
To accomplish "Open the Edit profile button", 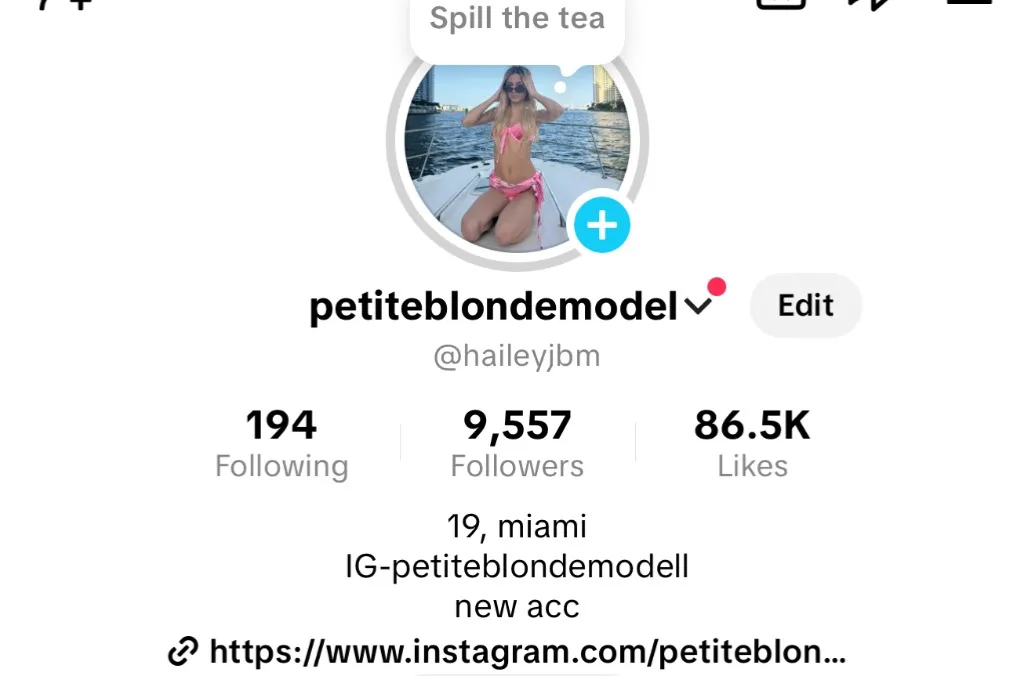I will pyautogui.click(x=805, y=305).
